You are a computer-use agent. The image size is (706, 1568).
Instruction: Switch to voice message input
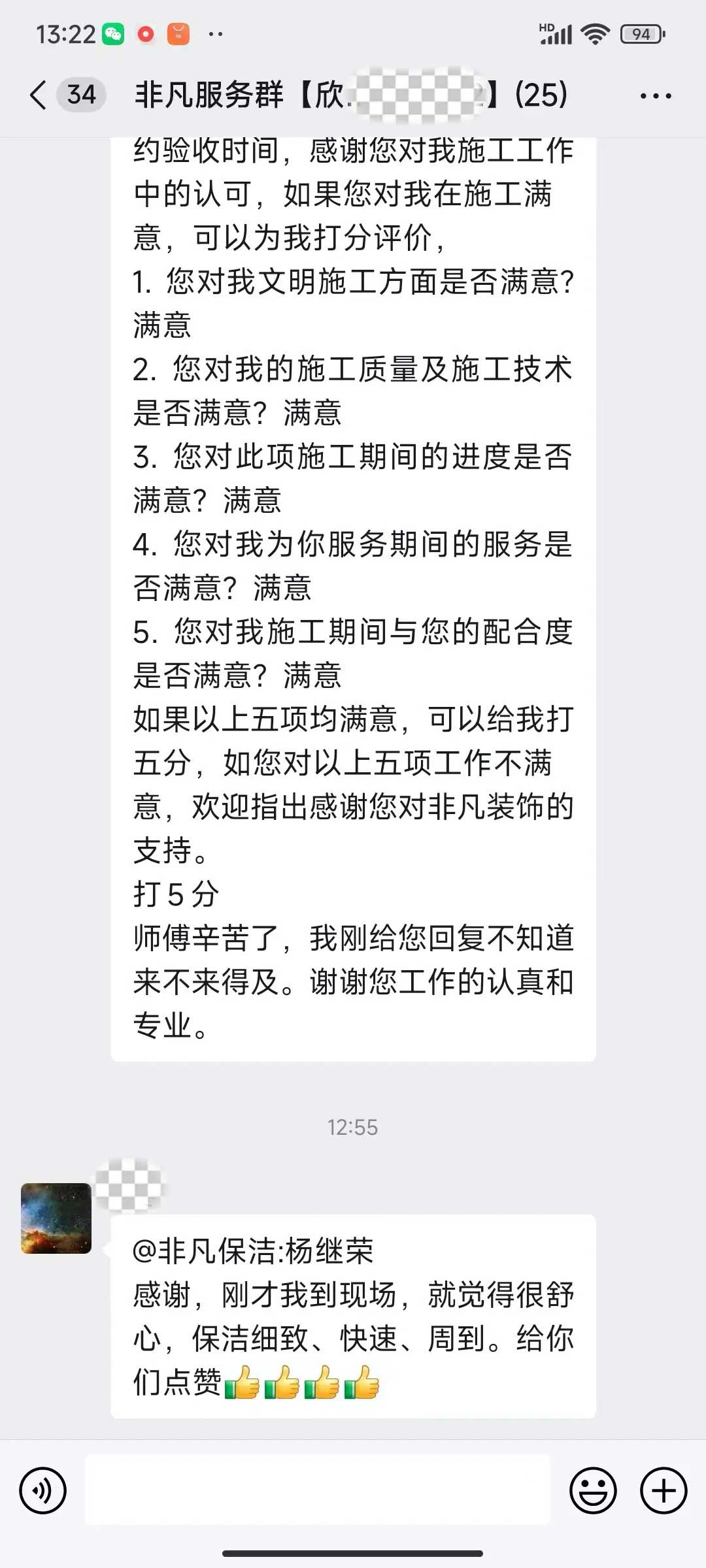43,1491
